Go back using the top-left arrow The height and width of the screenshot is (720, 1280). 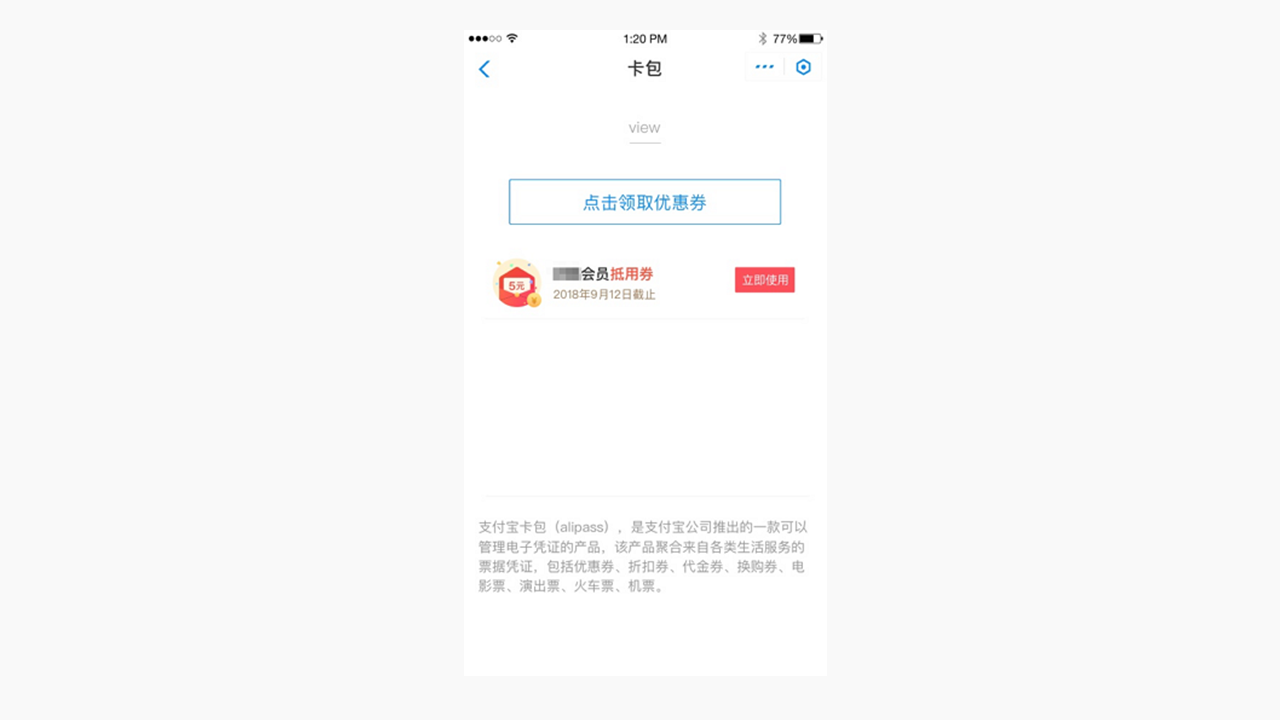pyautogui.click(x=485, y=69)
